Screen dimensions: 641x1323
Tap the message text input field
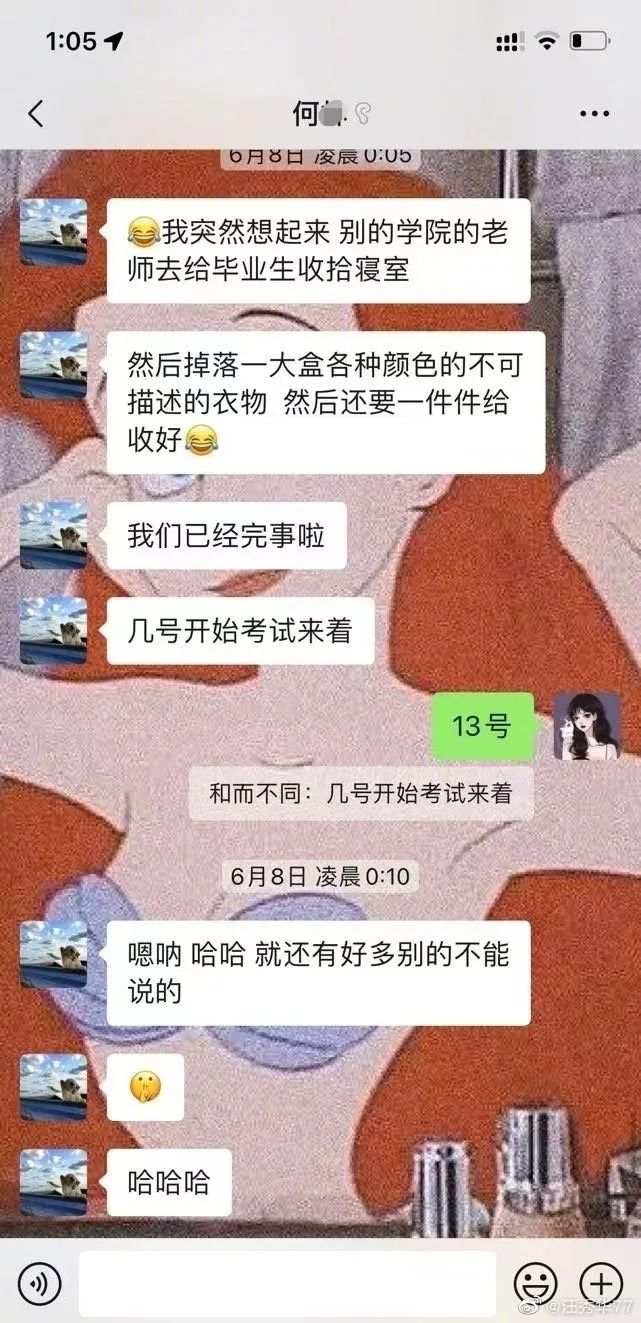coord(287,1281)
